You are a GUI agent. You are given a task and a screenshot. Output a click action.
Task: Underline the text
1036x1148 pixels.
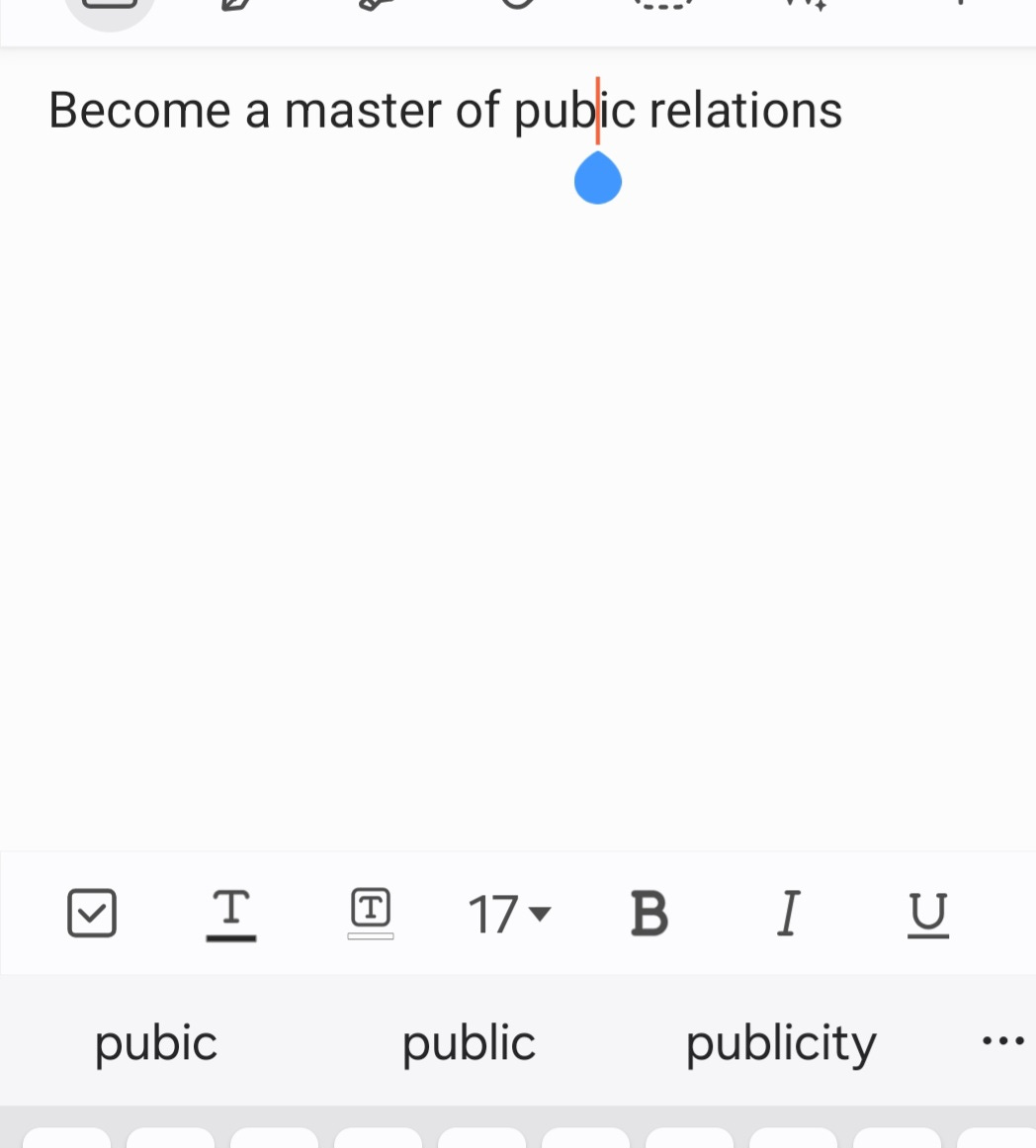pos(927,915)
